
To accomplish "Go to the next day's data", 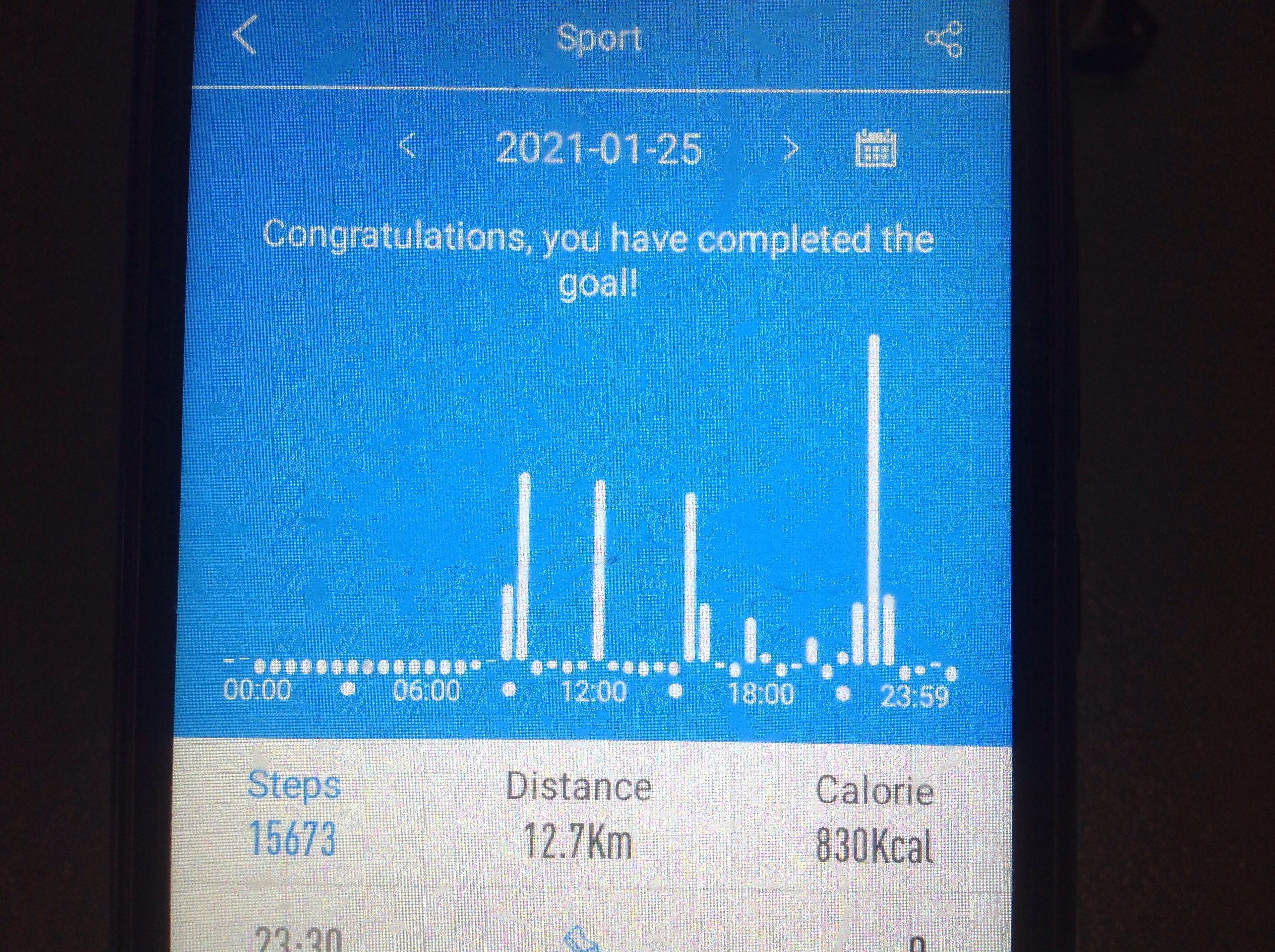I will click(792, 149).
